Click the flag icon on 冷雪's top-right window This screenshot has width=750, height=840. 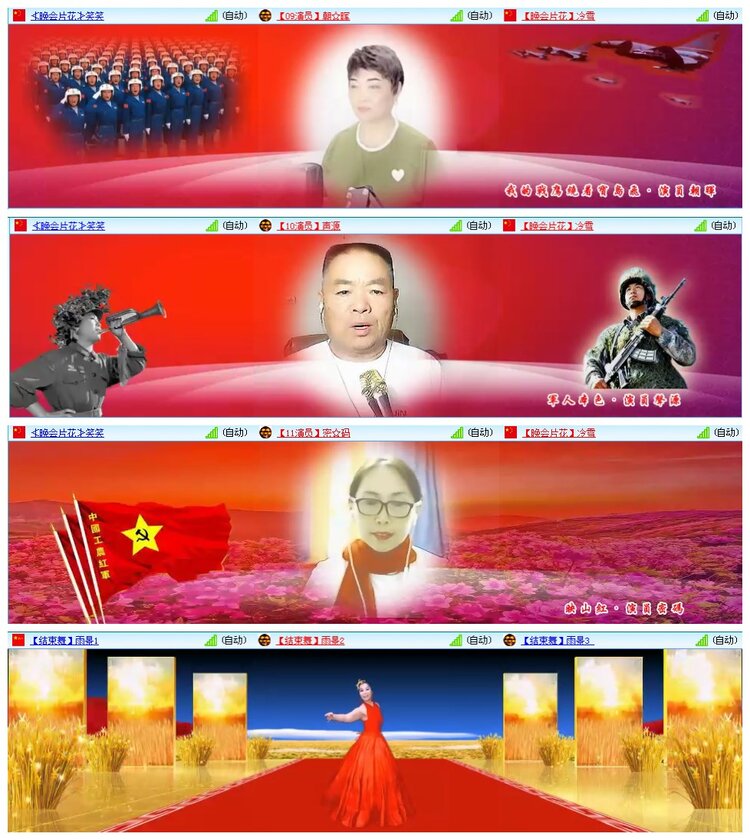point(510,15)
